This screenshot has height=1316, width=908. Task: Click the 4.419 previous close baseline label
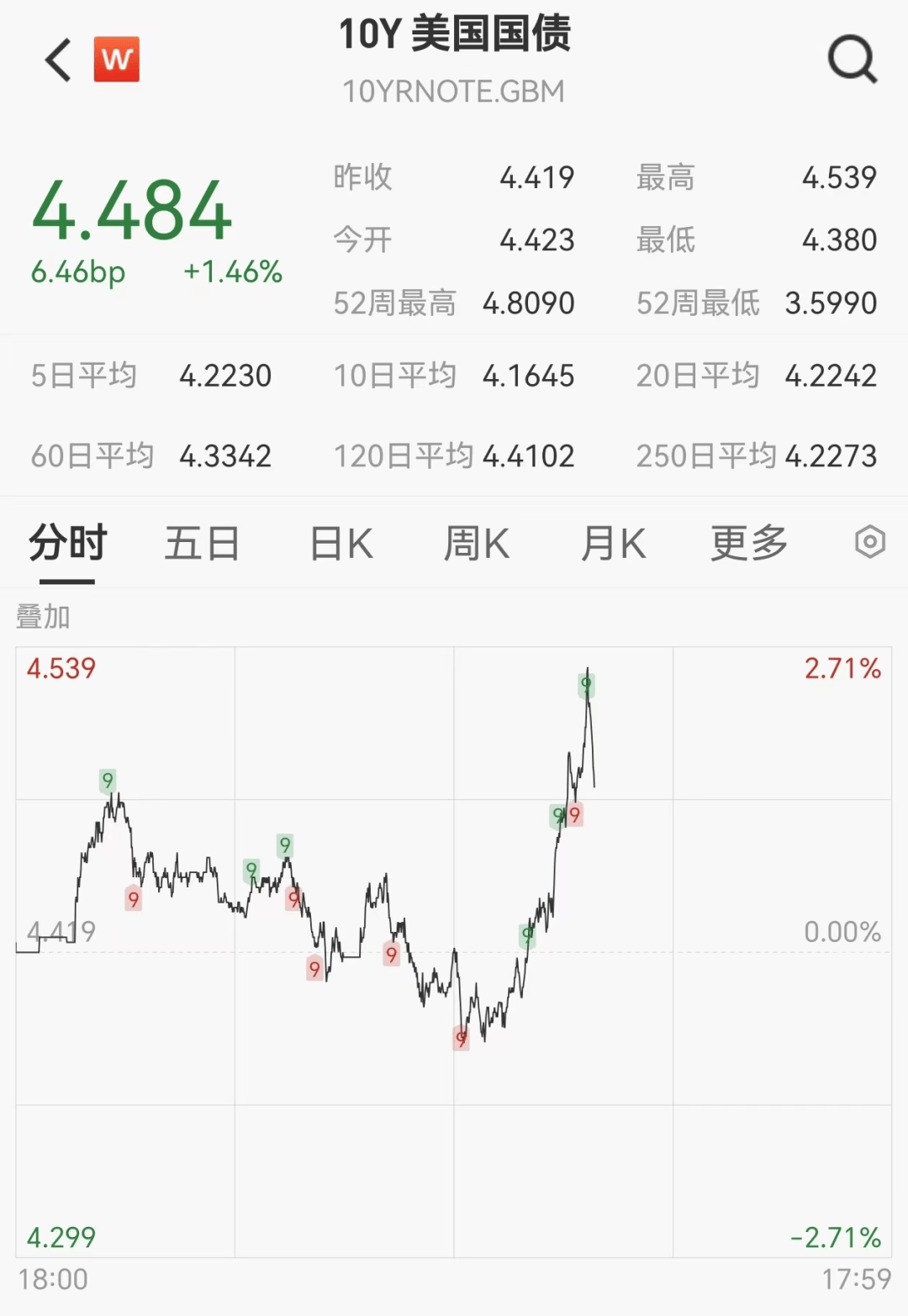61,930
